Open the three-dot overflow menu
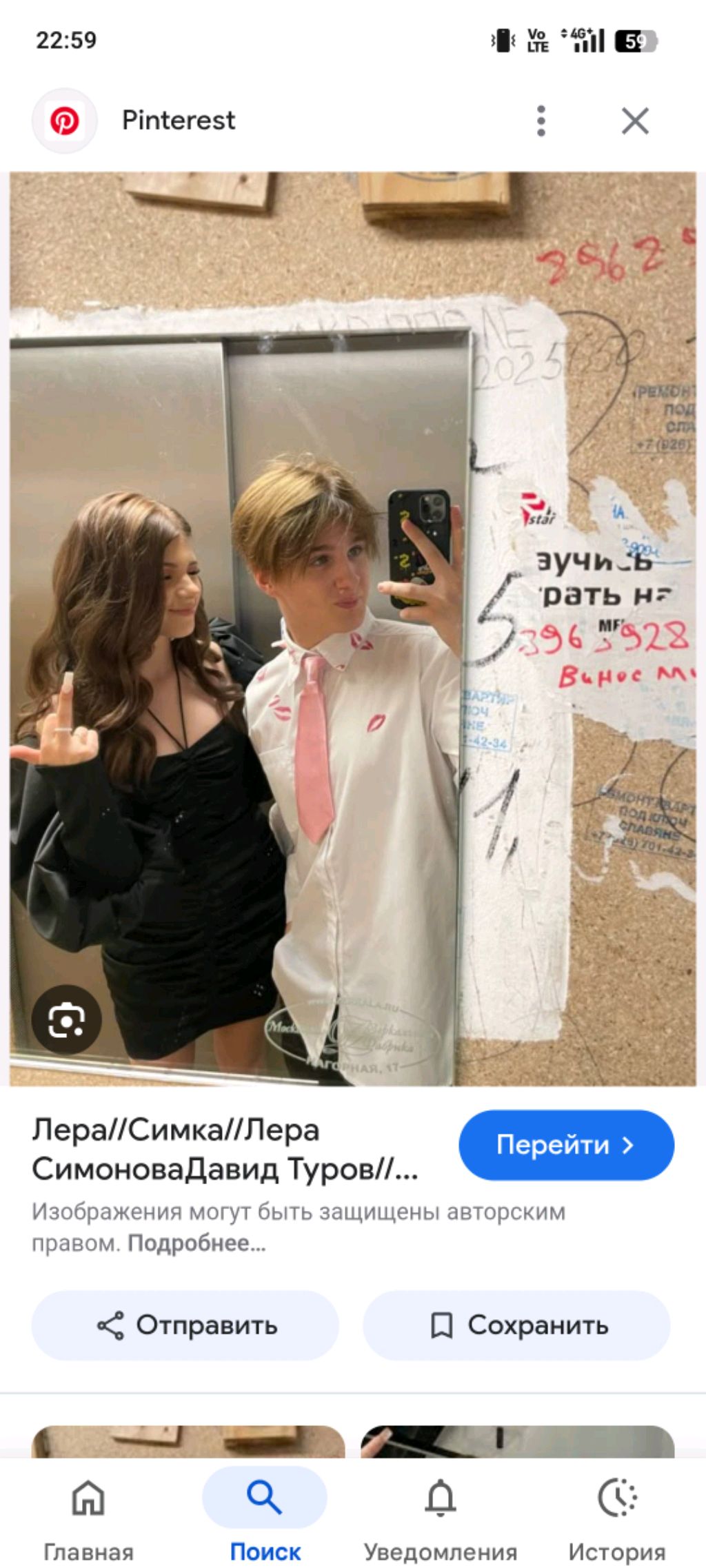706x1568 pixels. pos(541,121)
